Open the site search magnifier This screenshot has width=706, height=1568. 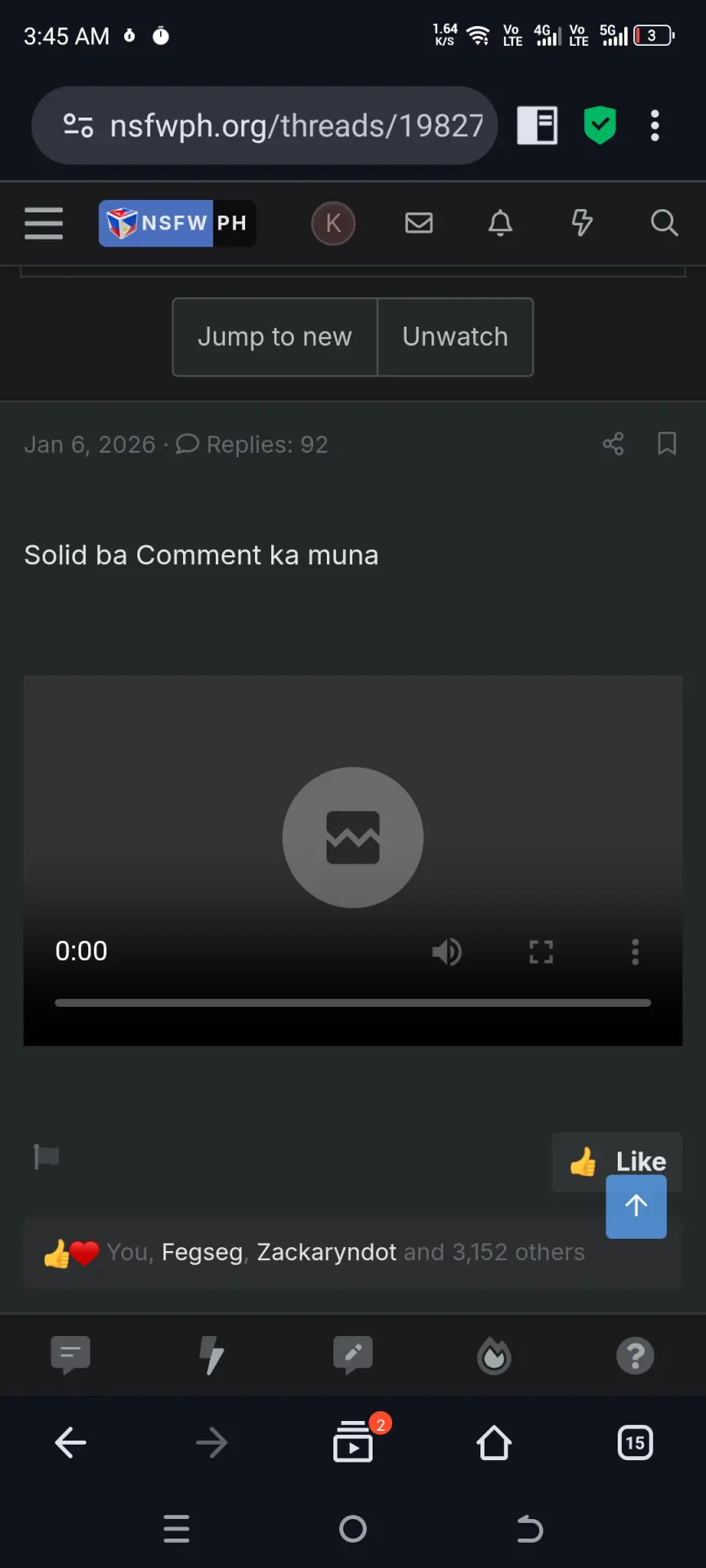664,223
